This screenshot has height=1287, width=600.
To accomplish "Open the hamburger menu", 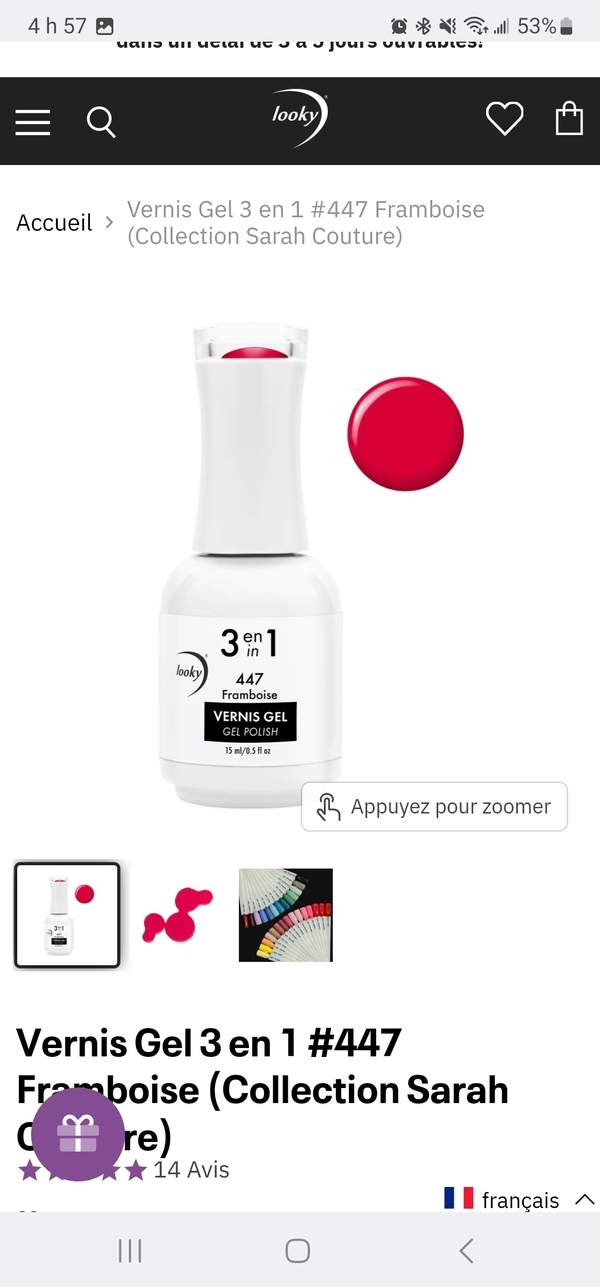I will click(33, 122).
